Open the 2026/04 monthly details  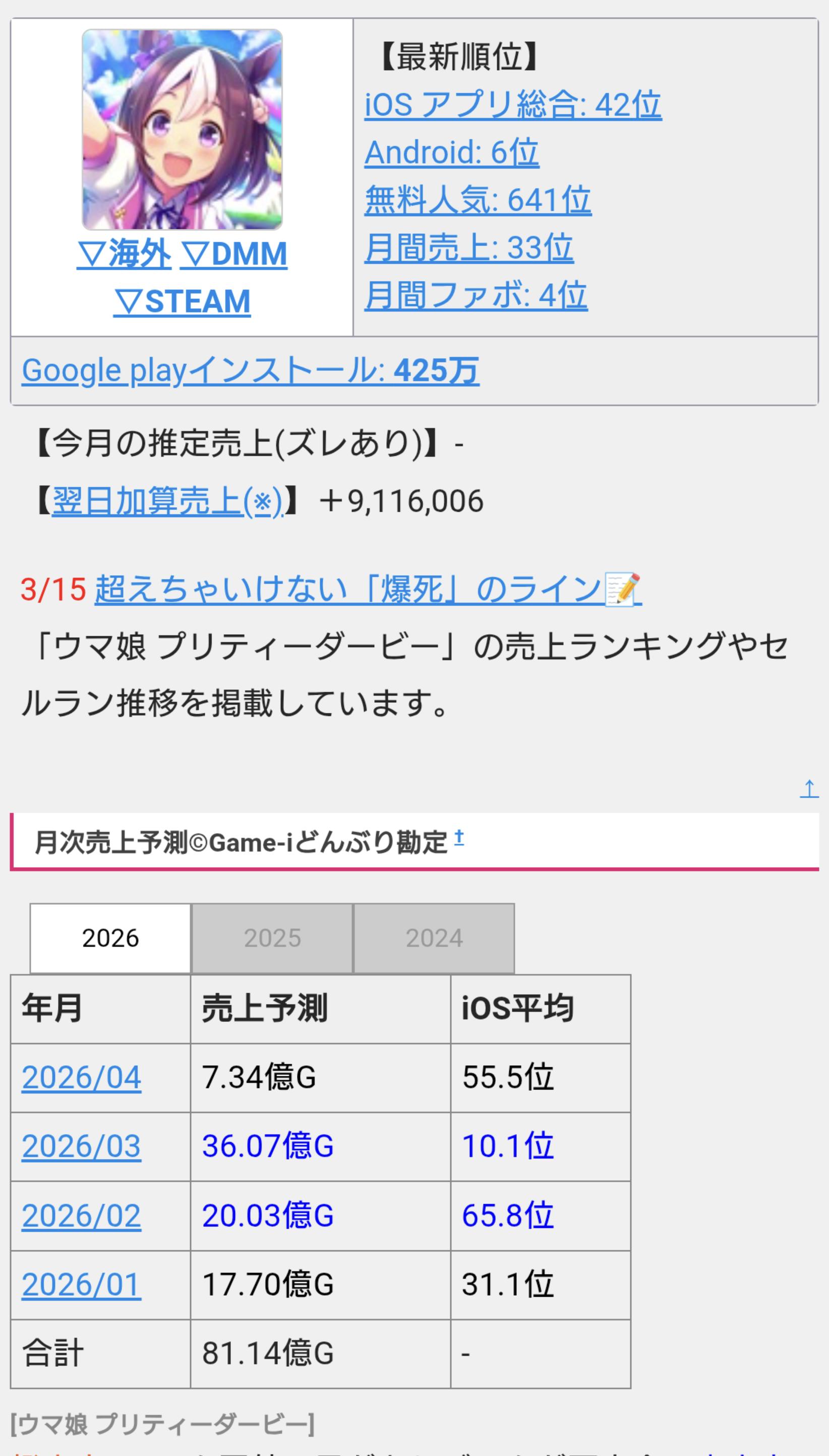coord(81,1077)
